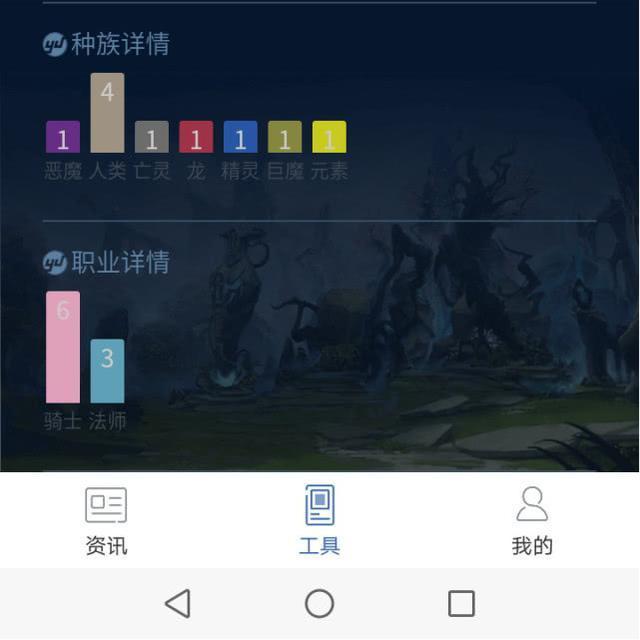Open the 我的 profile tab
This screenshot has height=640, width=640.
tap(532, 520)
